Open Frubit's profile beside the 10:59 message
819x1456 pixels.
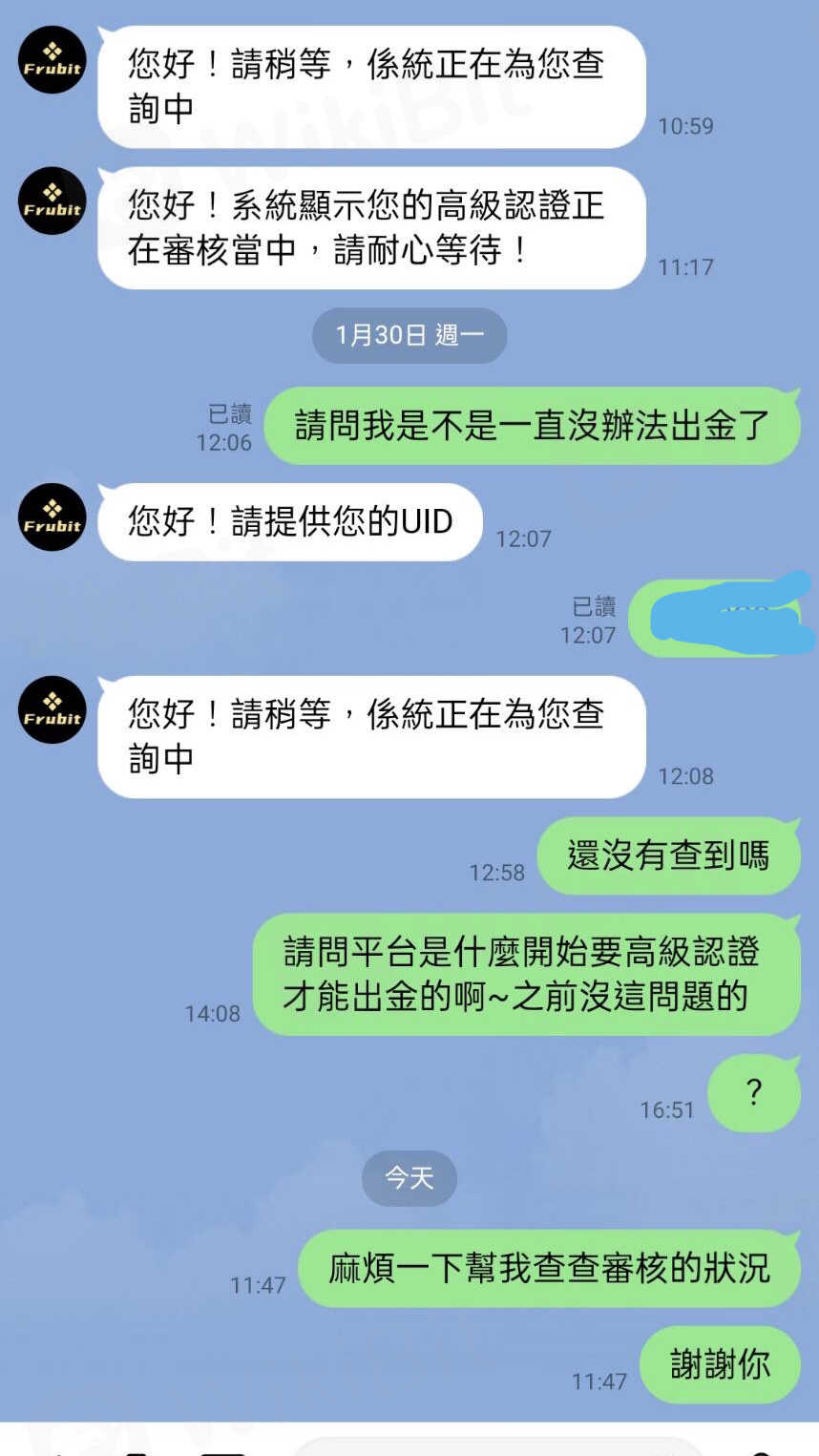[x=52, y=60]
